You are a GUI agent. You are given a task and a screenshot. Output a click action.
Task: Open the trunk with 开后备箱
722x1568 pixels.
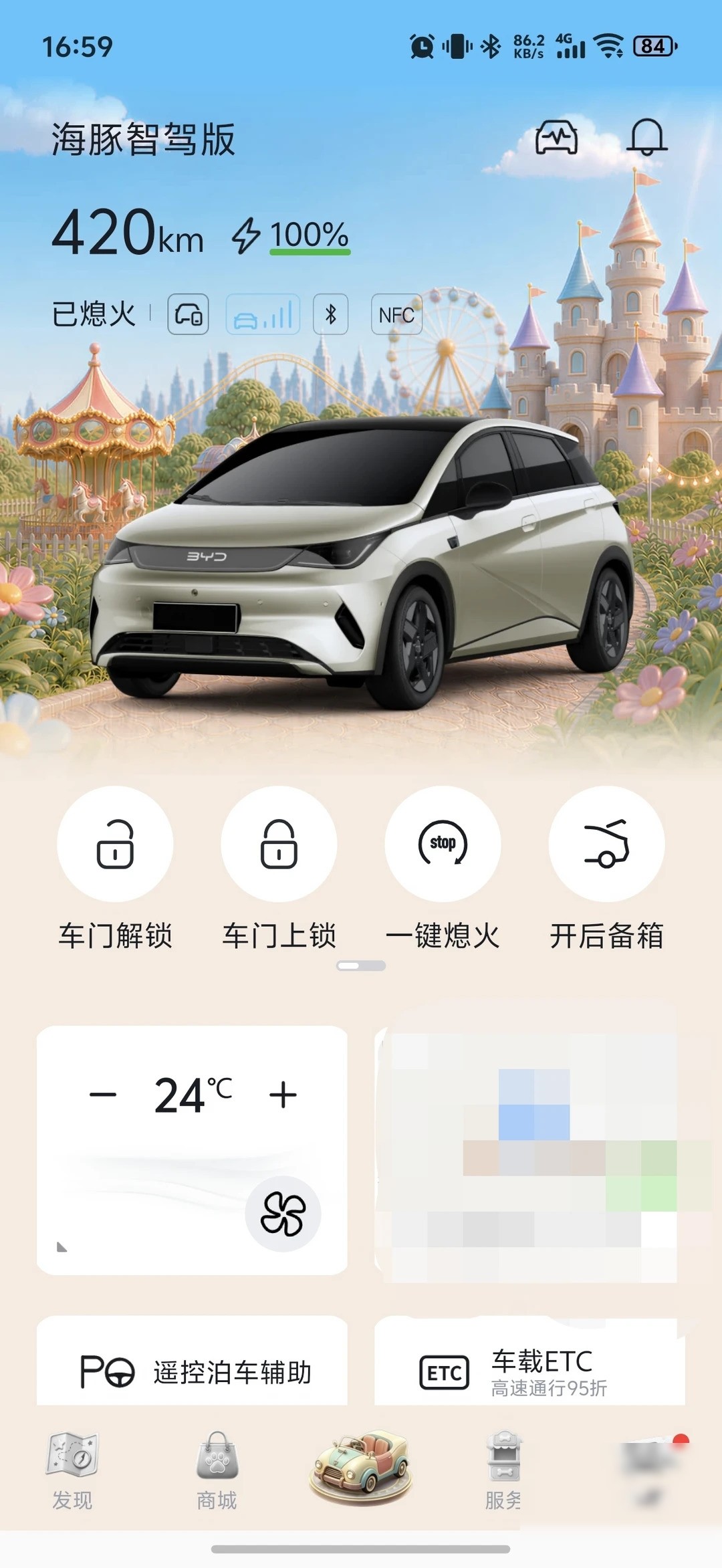point(606,844)
